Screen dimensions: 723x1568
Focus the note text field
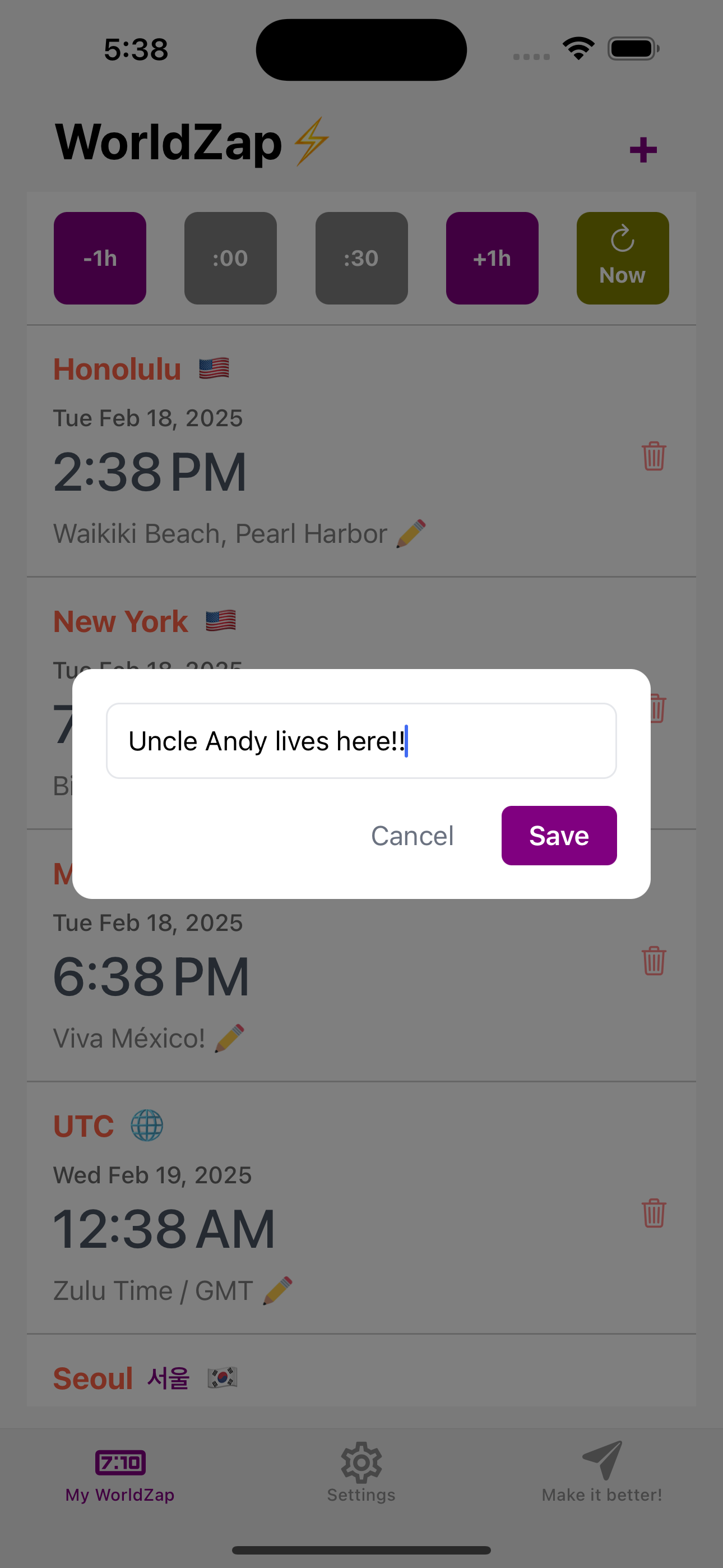tap(361, 741)
